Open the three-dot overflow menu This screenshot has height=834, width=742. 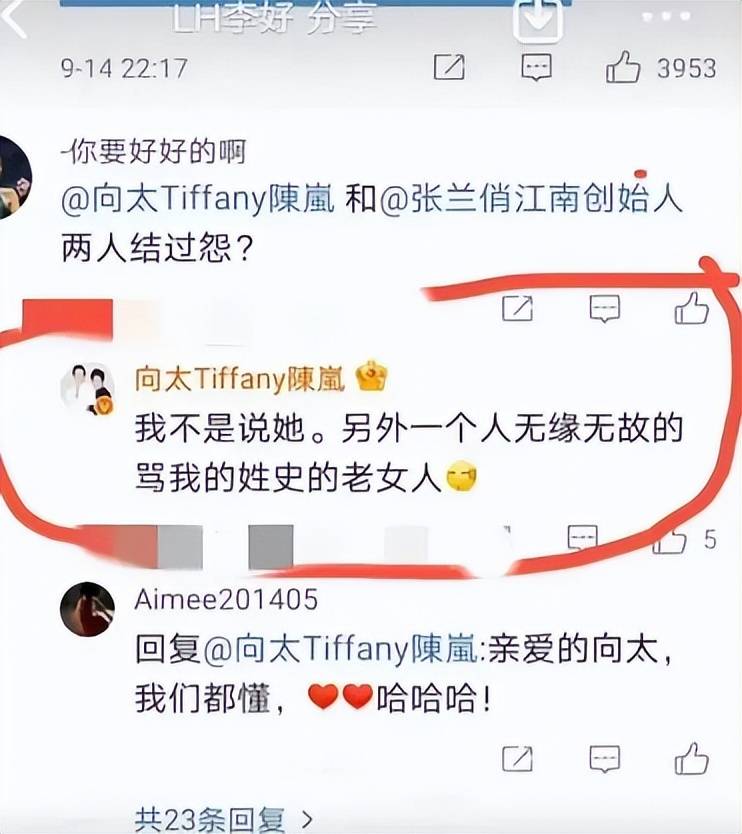(x=666, y=18)
